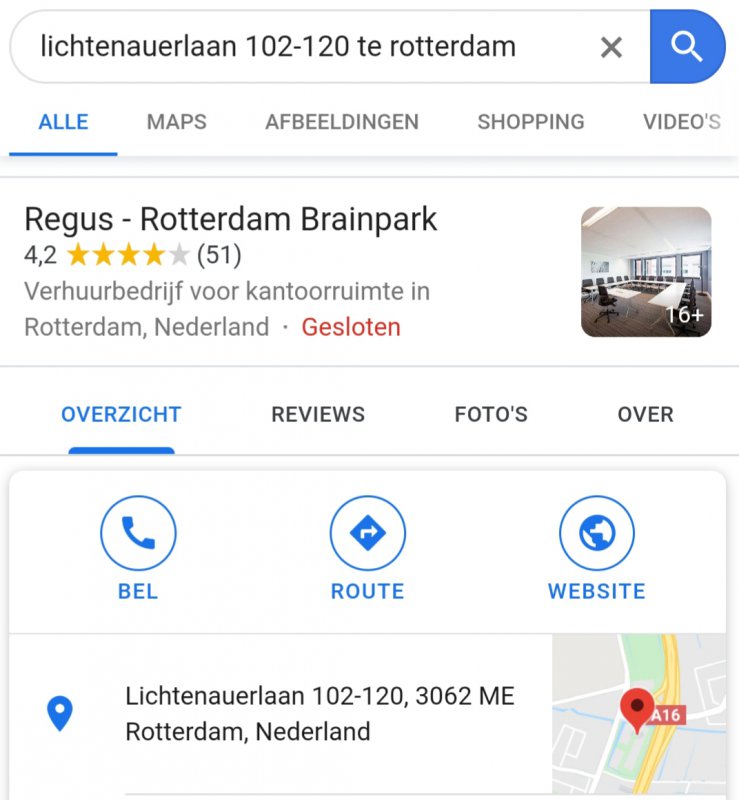Switch to the Maps results tab
The width and height of the screenshot is (739, 800).
pos(176,122)
